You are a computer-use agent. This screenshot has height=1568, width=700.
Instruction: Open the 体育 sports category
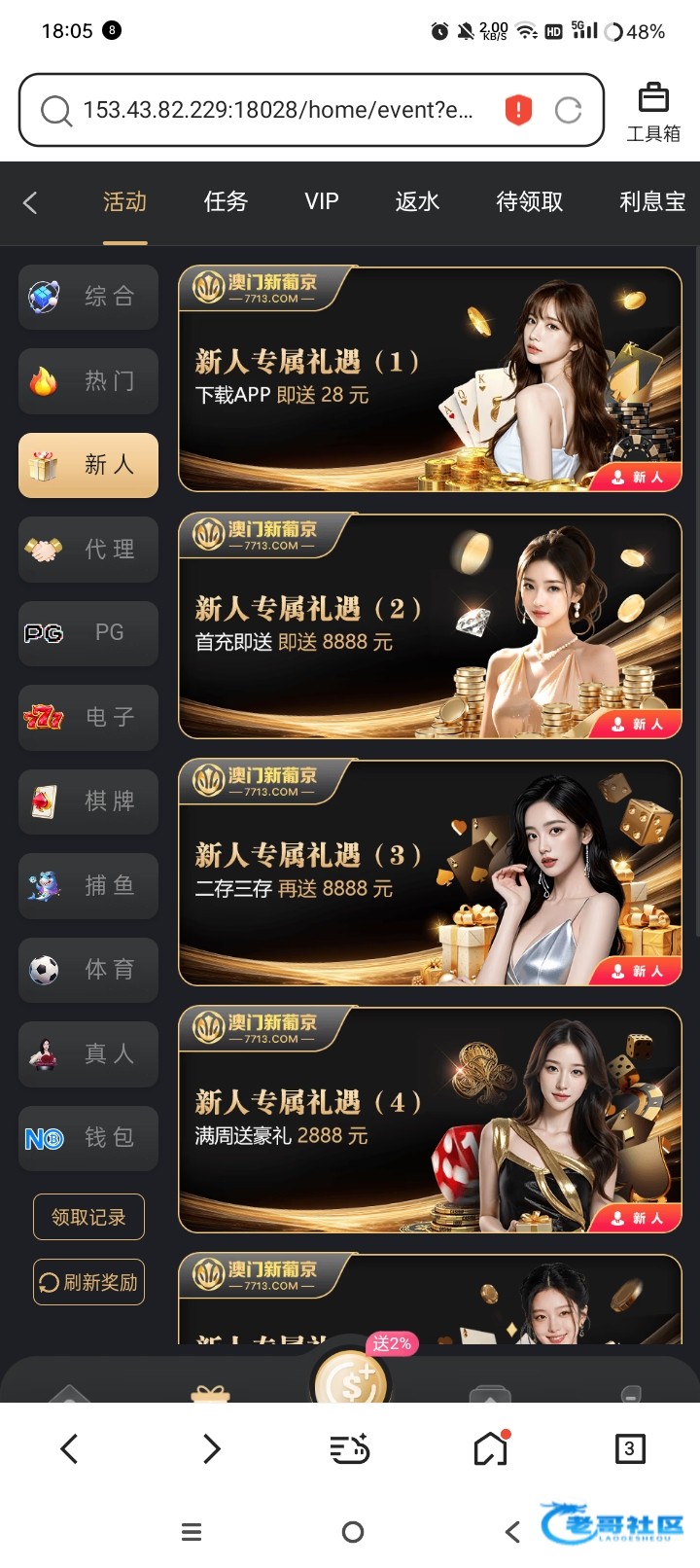88,970
